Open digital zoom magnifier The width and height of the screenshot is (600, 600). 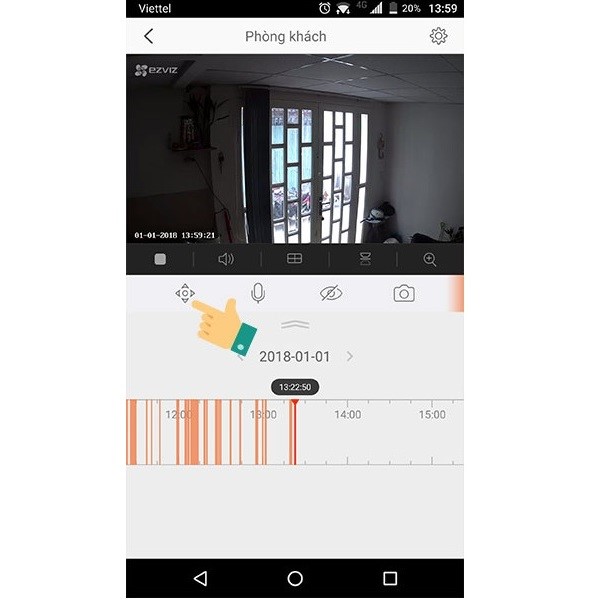(430, 259)
